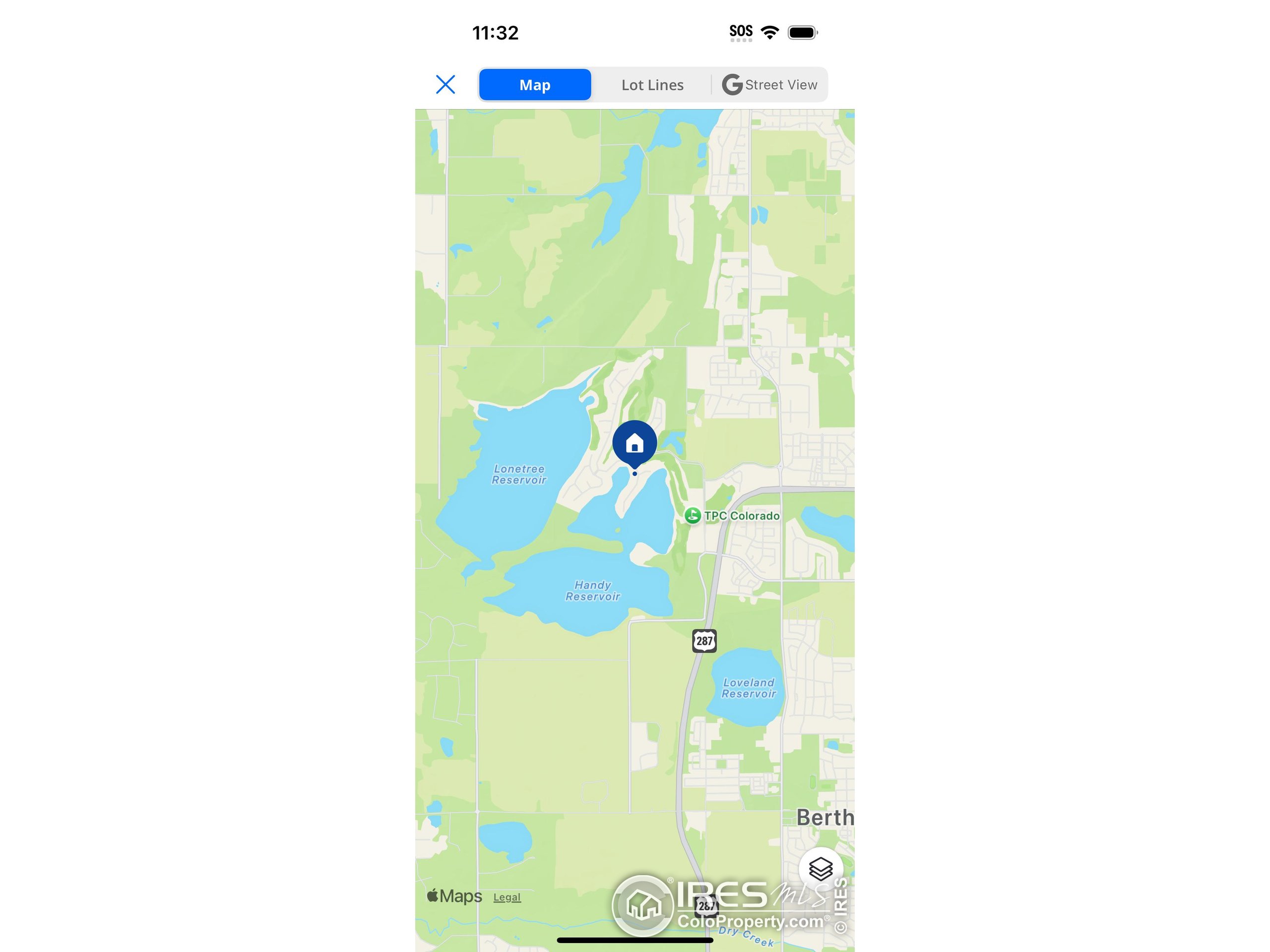Viewport: 1270px width, 952px height.
Task: Close the map view
Action: (445, 84)
